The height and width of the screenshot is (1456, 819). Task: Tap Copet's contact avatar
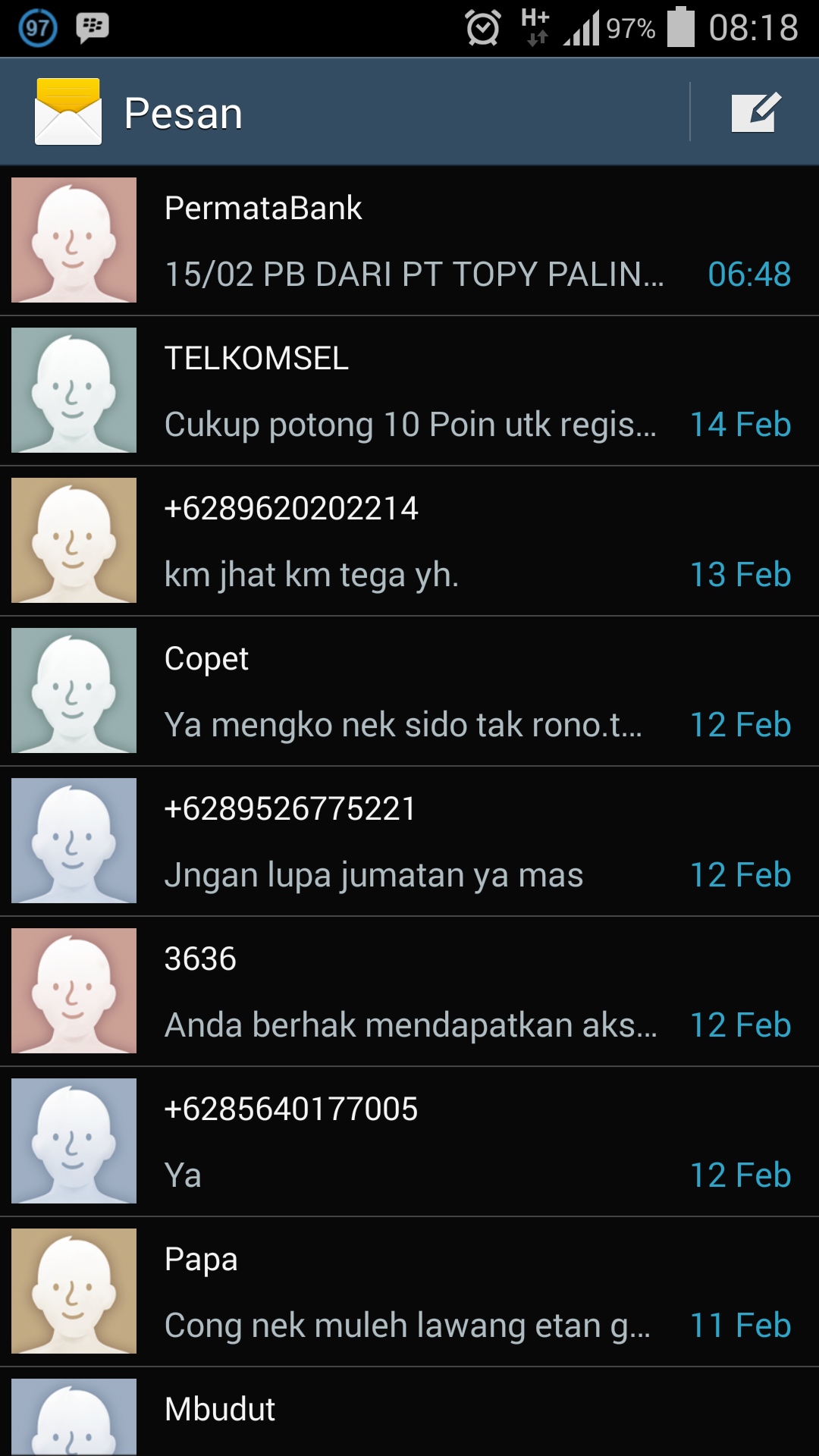click(x=74, y=690)
